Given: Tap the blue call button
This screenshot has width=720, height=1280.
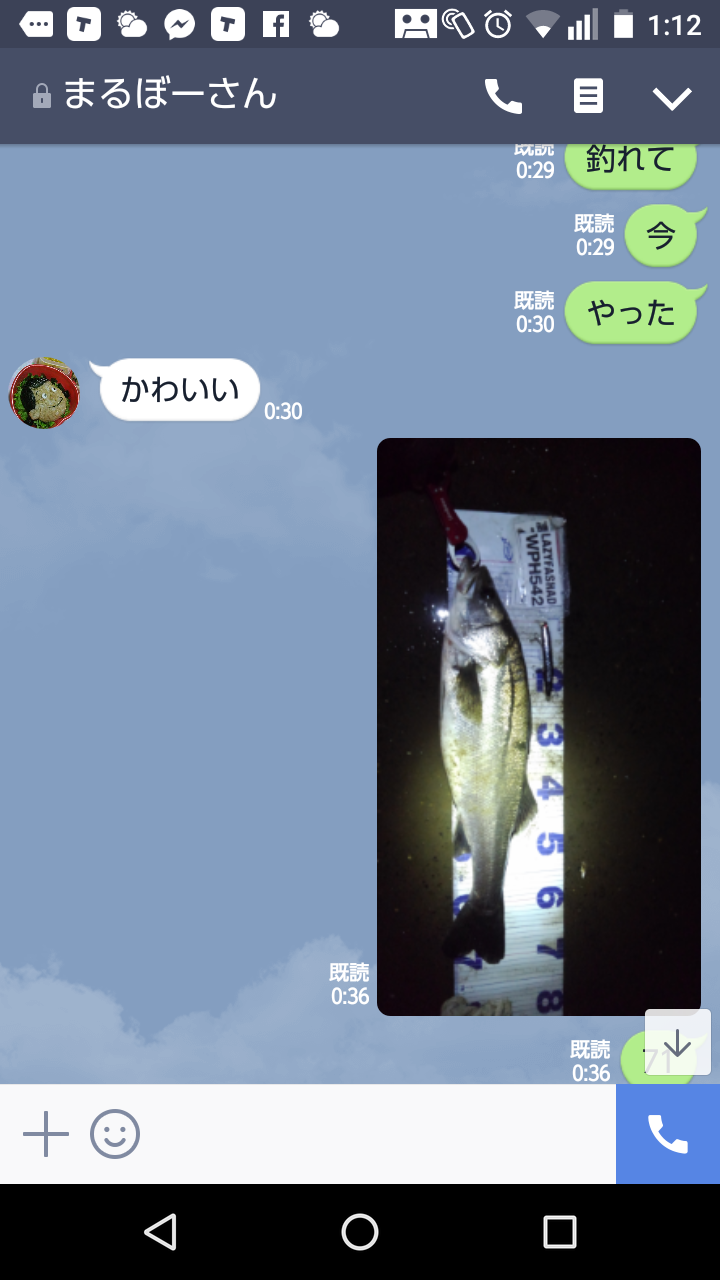Looking at the screenshot, I should pyautogui.click(x=668, y=1134).
